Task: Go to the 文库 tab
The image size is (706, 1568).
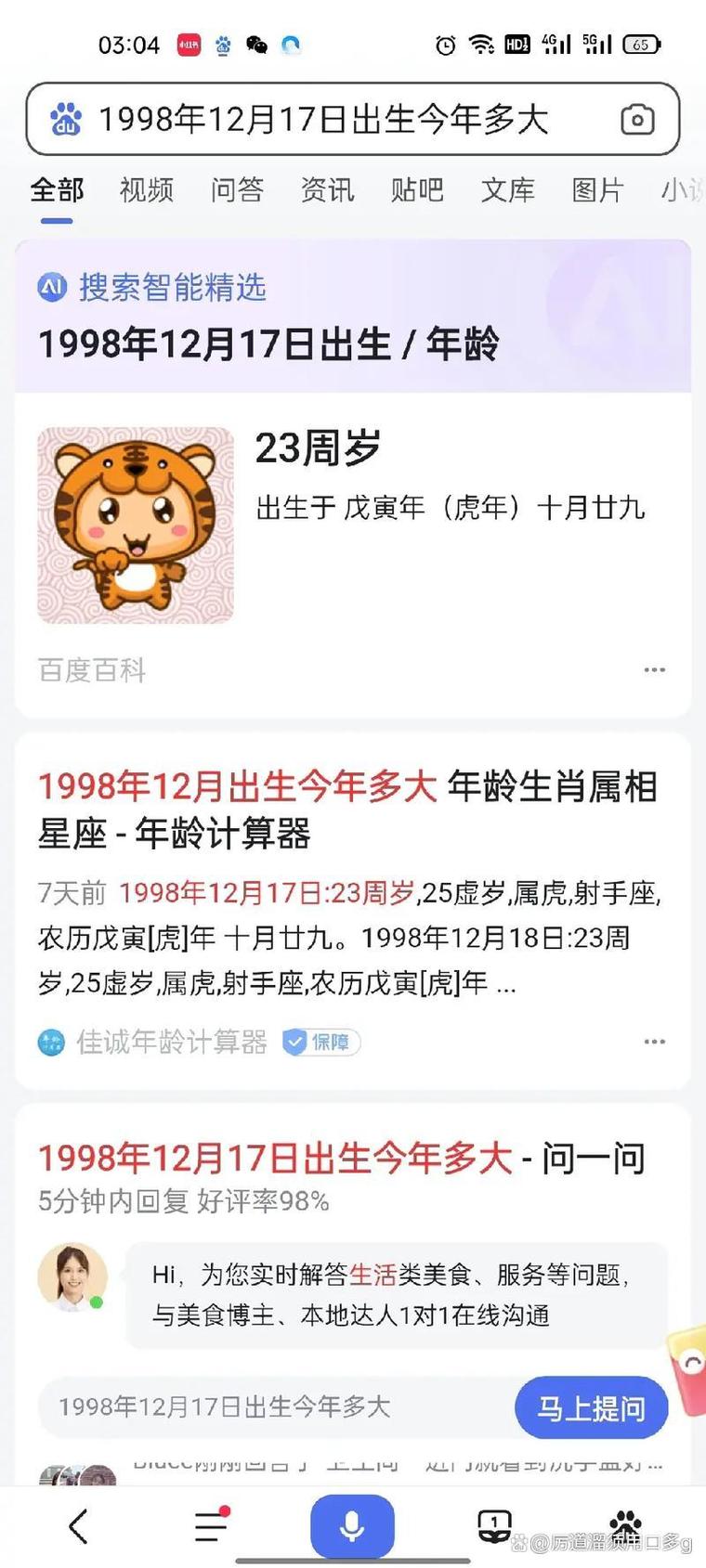Action: 507,190
